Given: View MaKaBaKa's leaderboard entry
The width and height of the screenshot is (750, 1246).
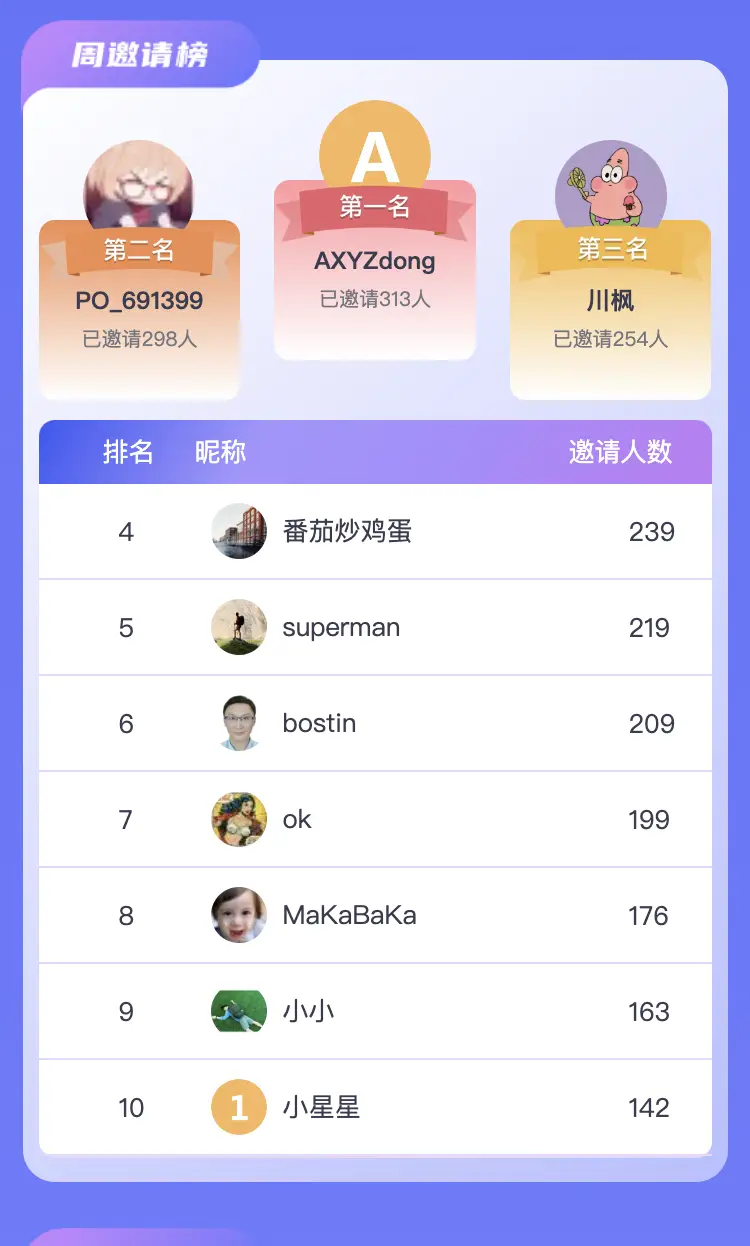Looking at the screenshot, I should pyautogui.click(x=375, y=915).
